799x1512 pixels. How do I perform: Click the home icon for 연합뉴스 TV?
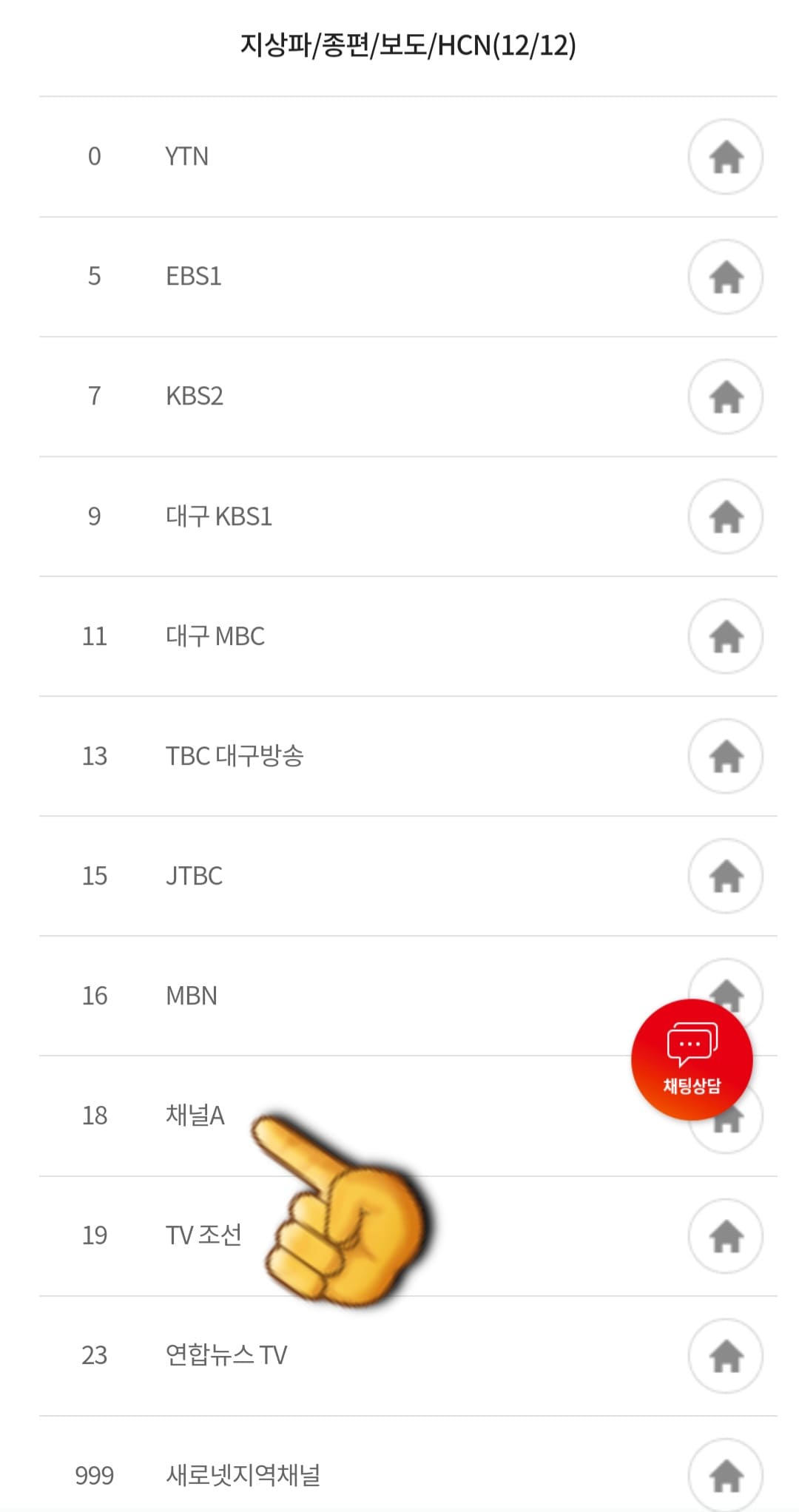pos(726,1355)
